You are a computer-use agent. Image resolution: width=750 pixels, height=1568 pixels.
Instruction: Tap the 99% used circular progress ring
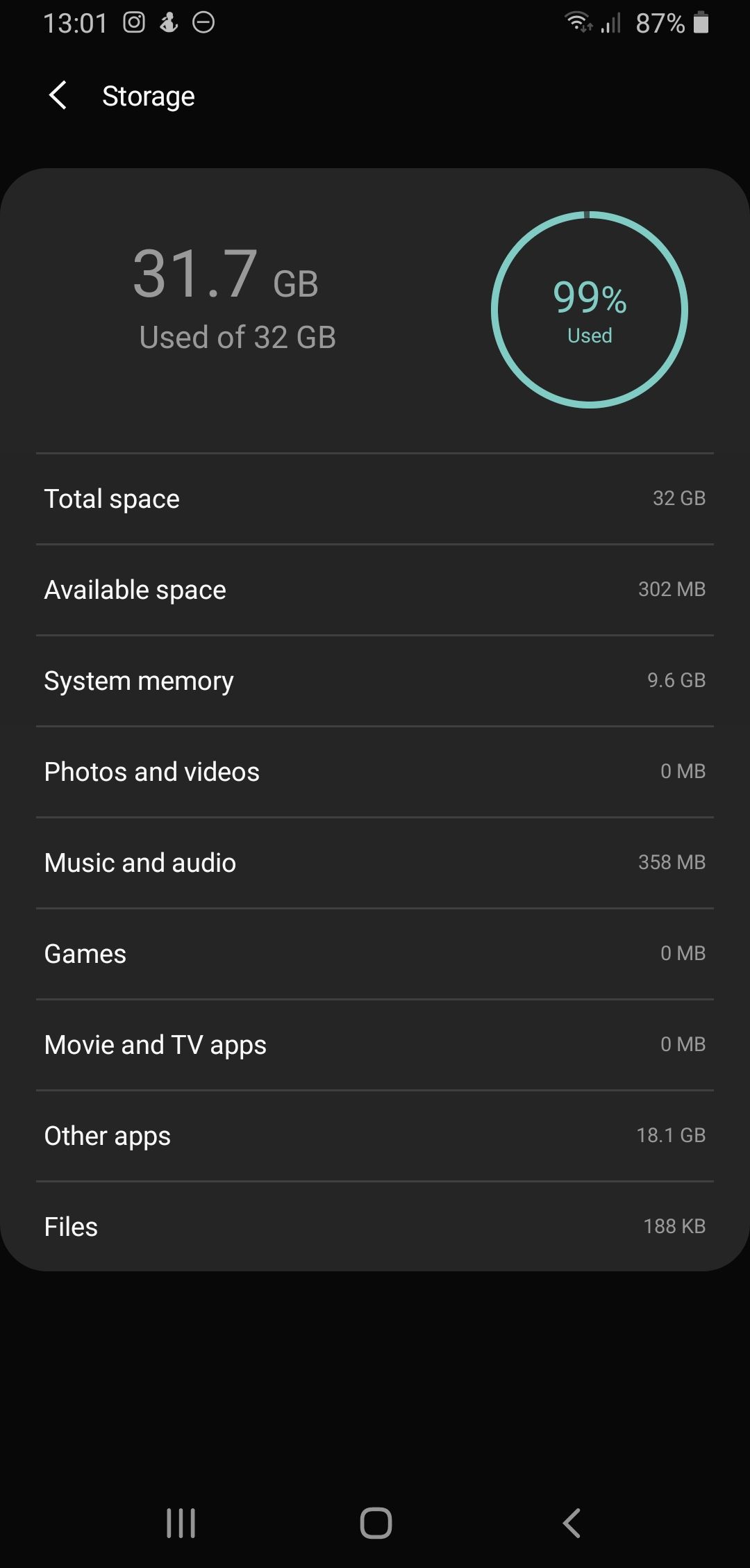click(x=589, y=309)
